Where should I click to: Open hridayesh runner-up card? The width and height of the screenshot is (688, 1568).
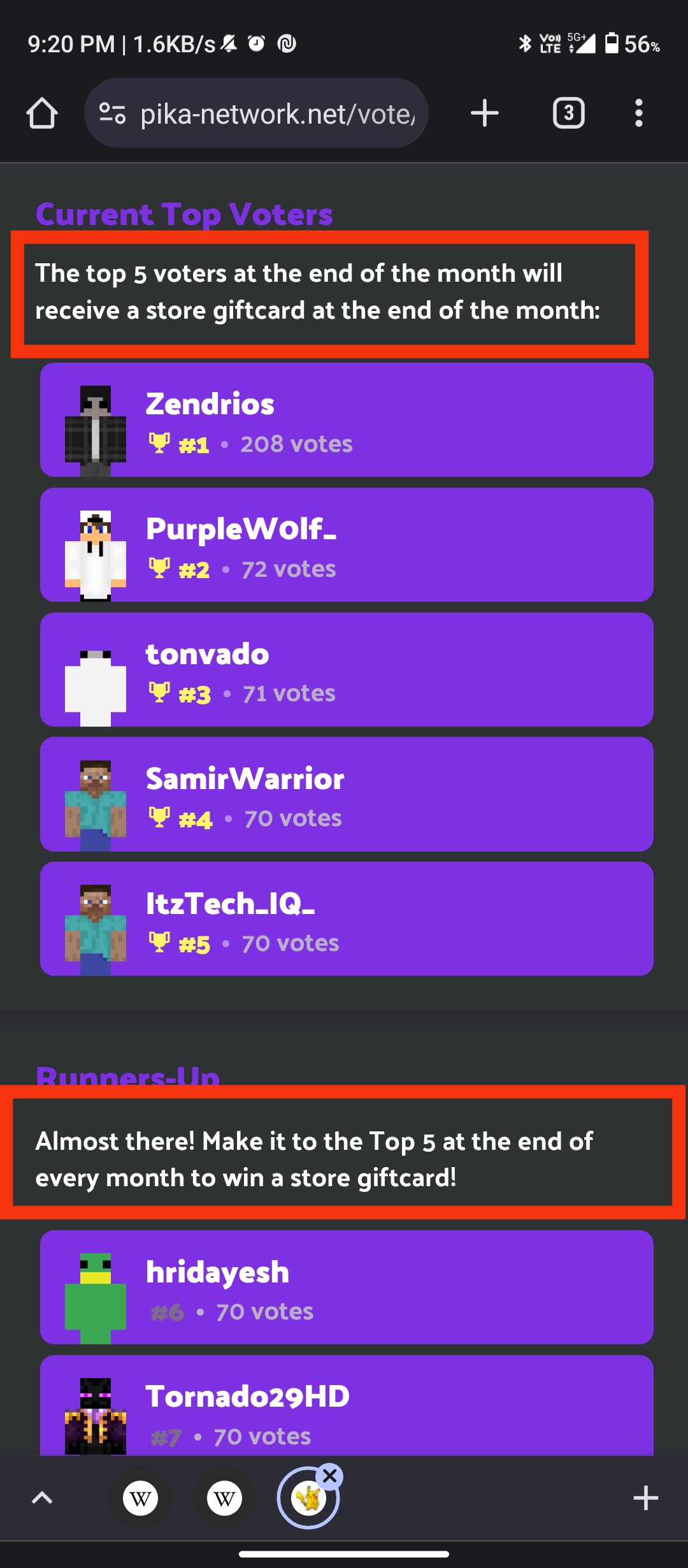click(x=347, y=1288)
